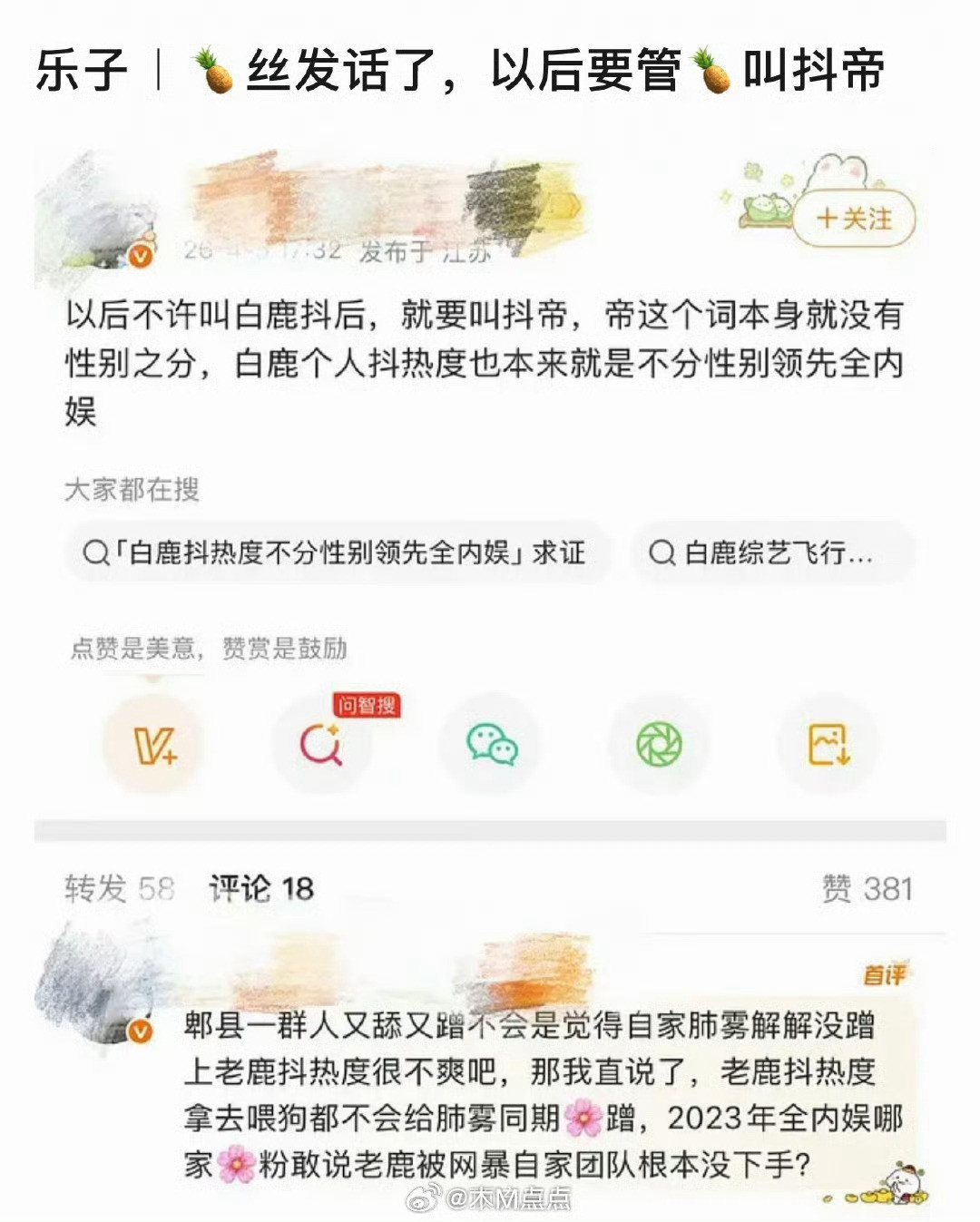Share the post via the WeChat icon
This screenshot has width=980, height=1222.
click(x=490, y=744)
